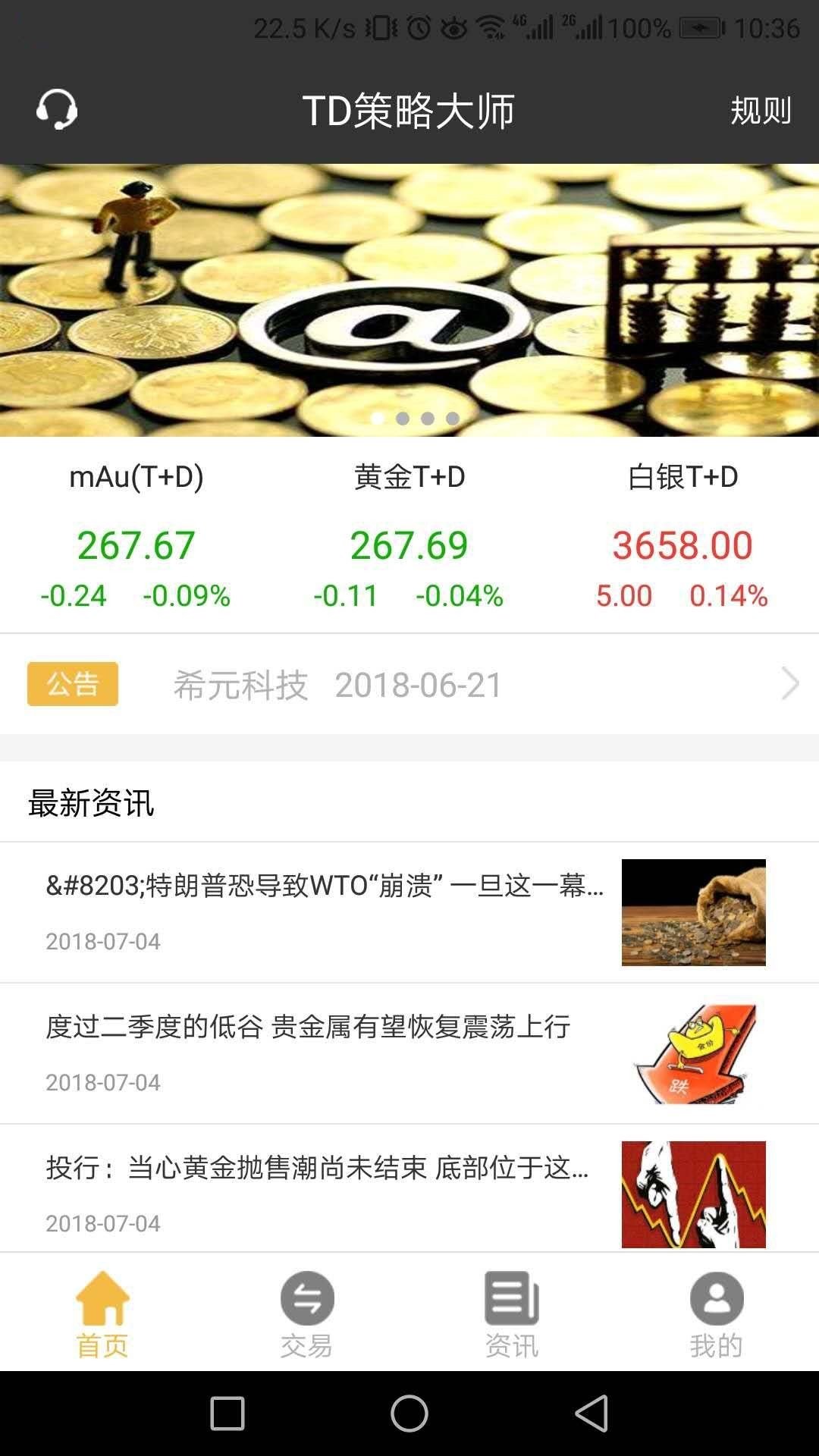
Task: Open the coins promotional banner
Action: tap(409, 300)
